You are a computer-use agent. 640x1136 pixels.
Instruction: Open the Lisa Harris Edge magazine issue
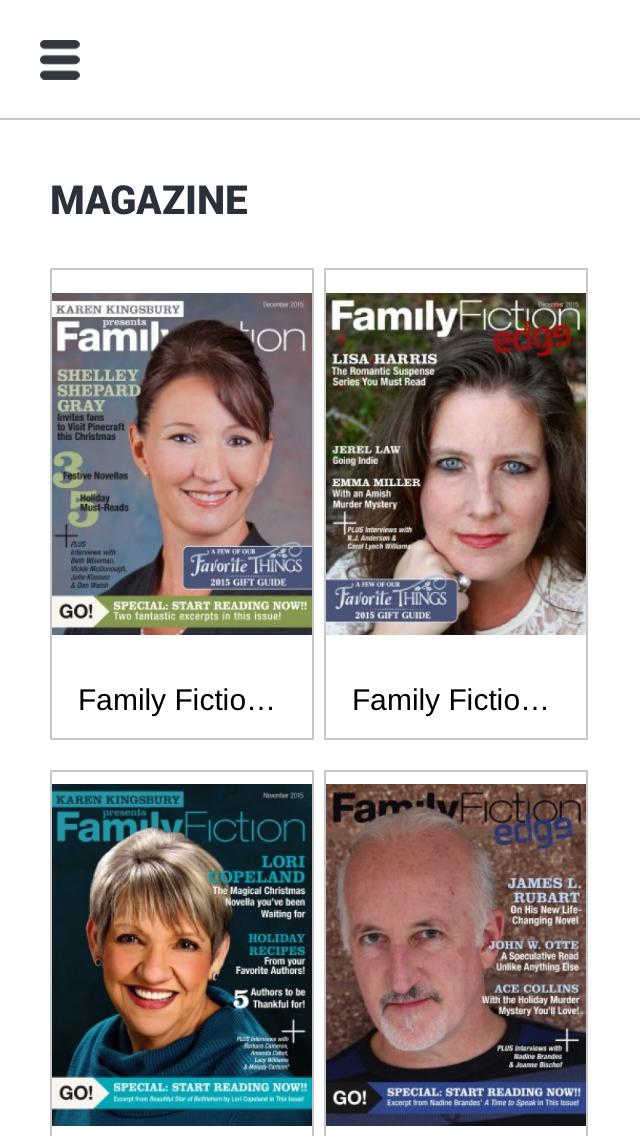[x=456, y=464]
